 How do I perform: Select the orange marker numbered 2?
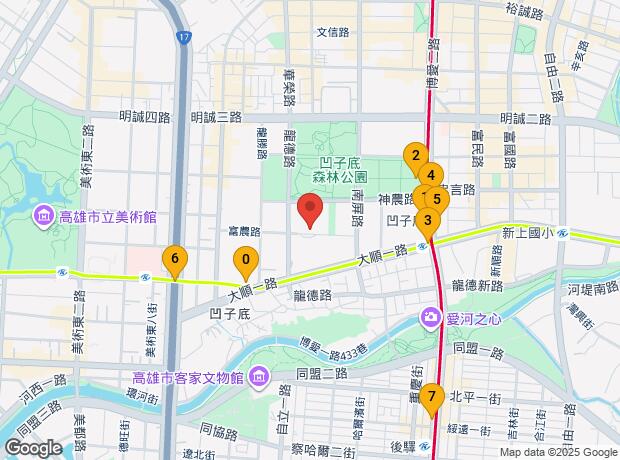[413, 155]
